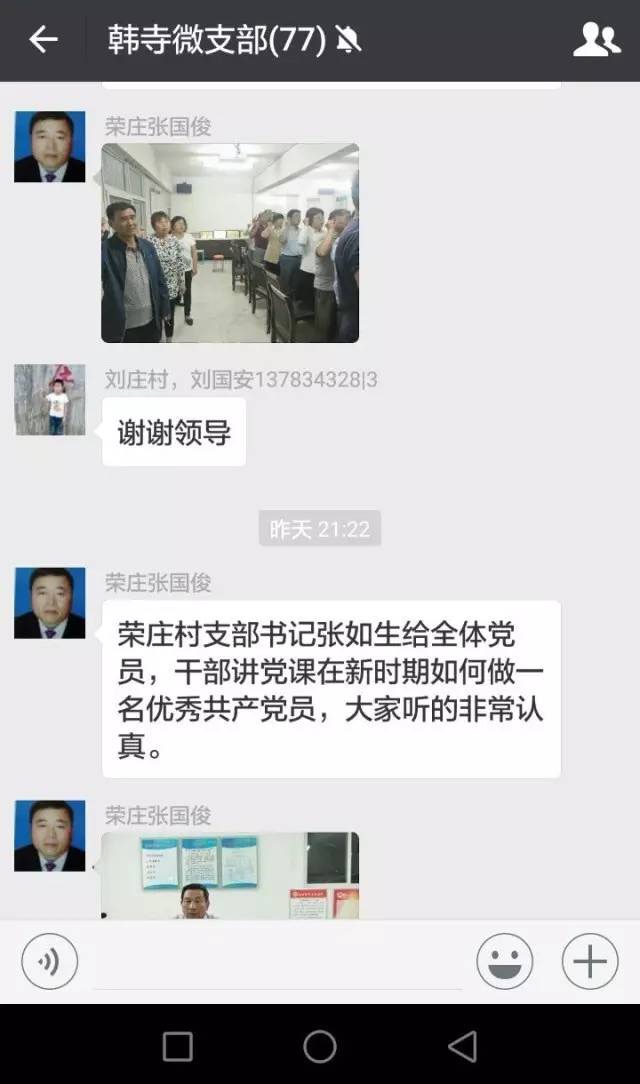640x1084 pixels.
Task: Go back from the 韩寺微支部 chat
Action: 43,40
